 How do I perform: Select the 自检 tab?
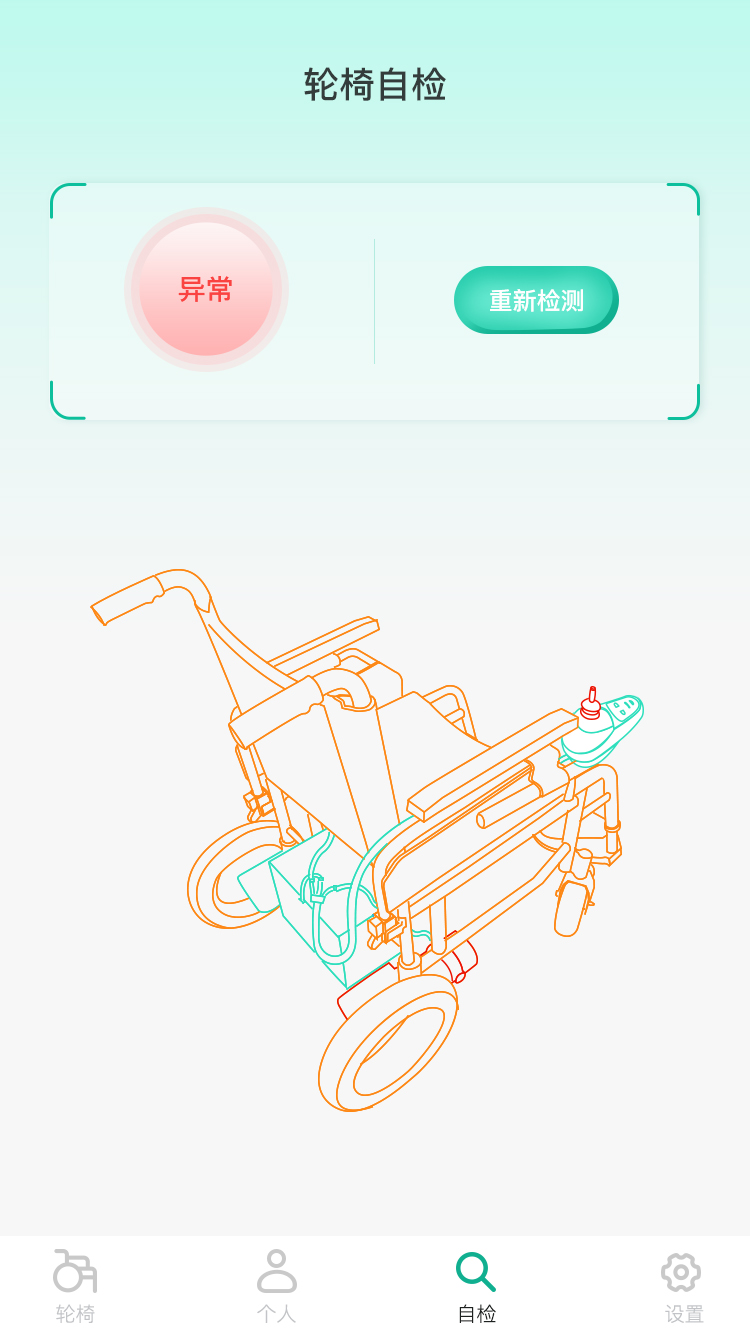point(476,1285)
